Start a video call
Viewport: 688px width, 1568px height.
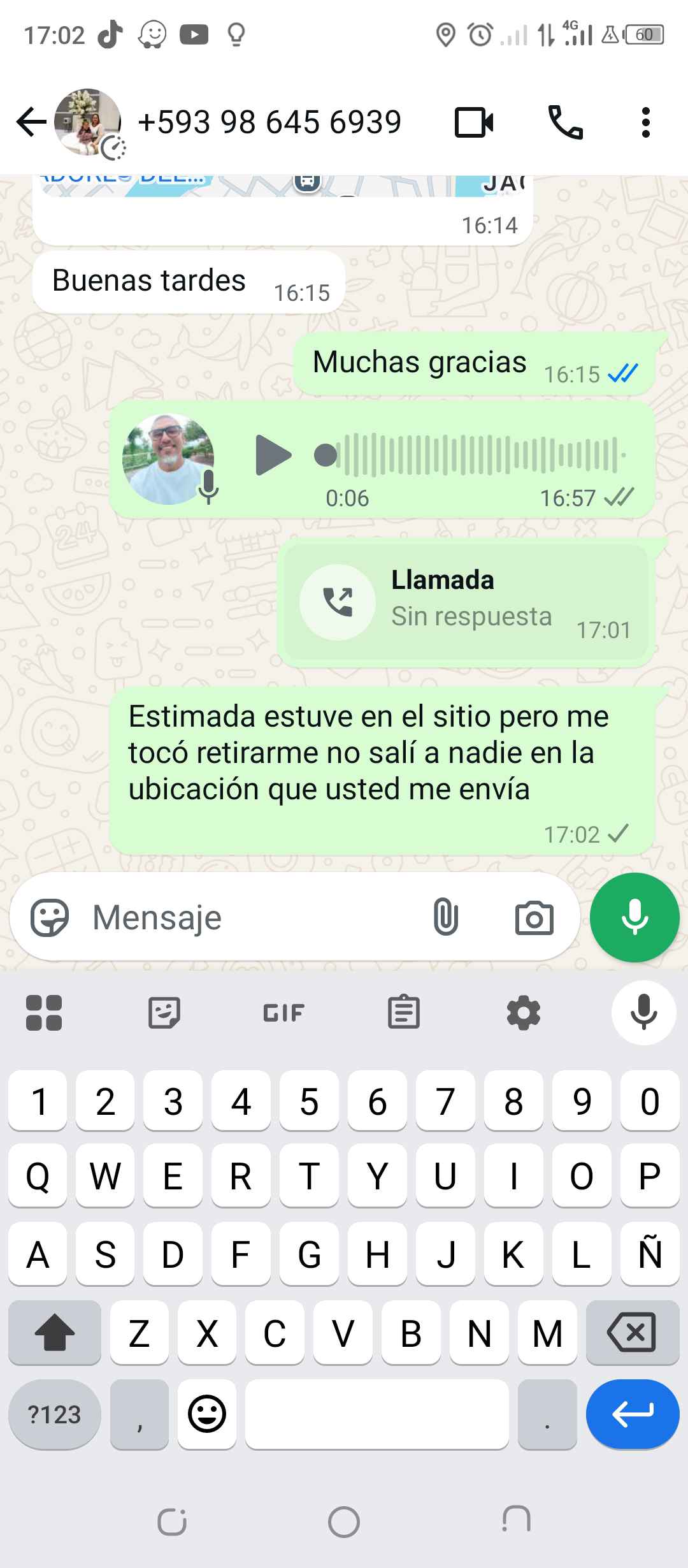tap(474, 122)
